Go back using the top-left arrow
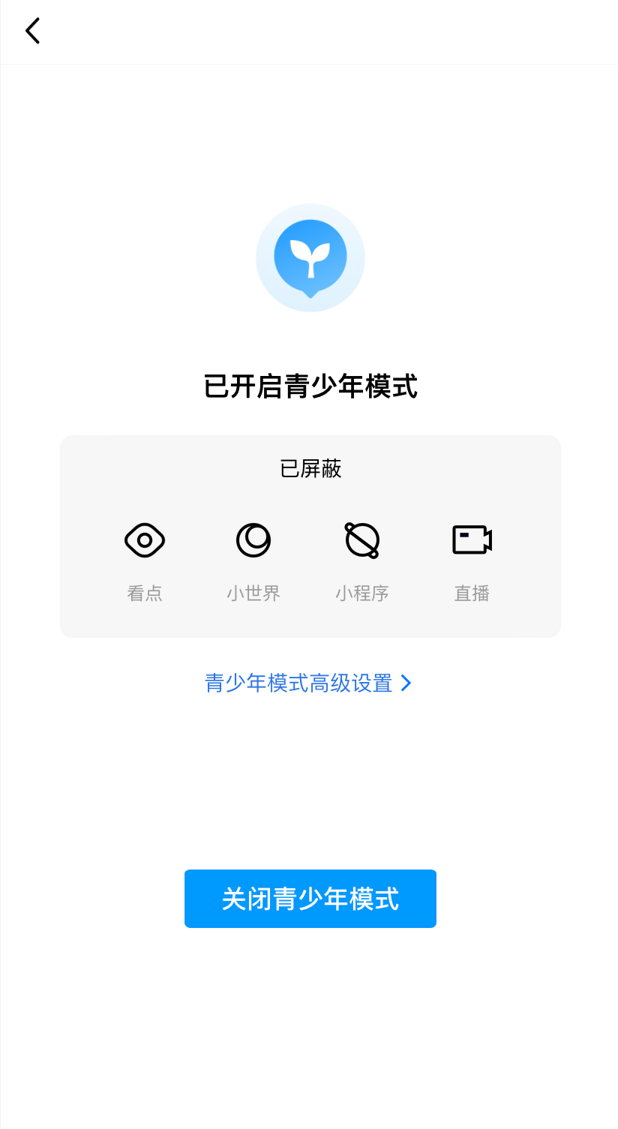 33,31
